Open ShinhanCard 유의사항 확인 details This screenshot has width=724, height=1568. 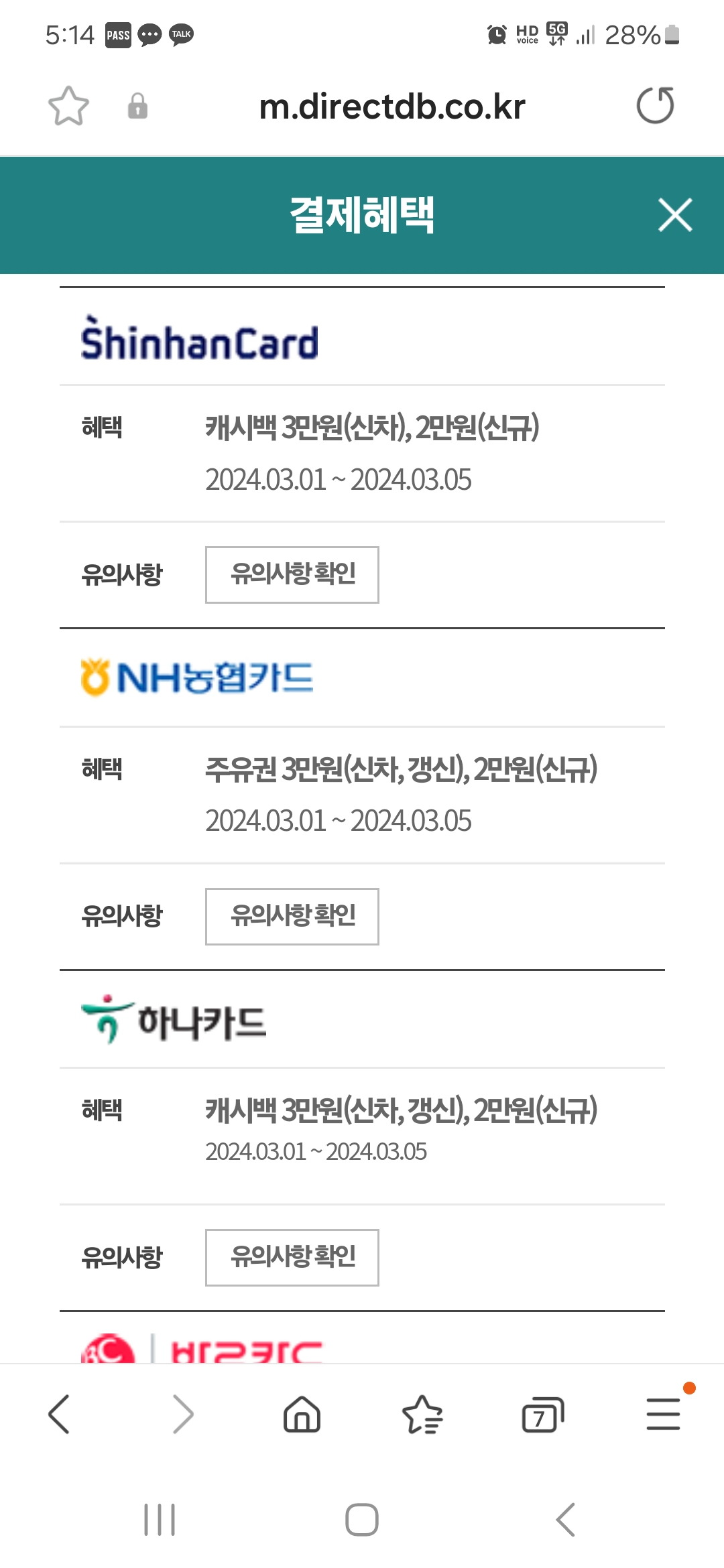(292, 574)
